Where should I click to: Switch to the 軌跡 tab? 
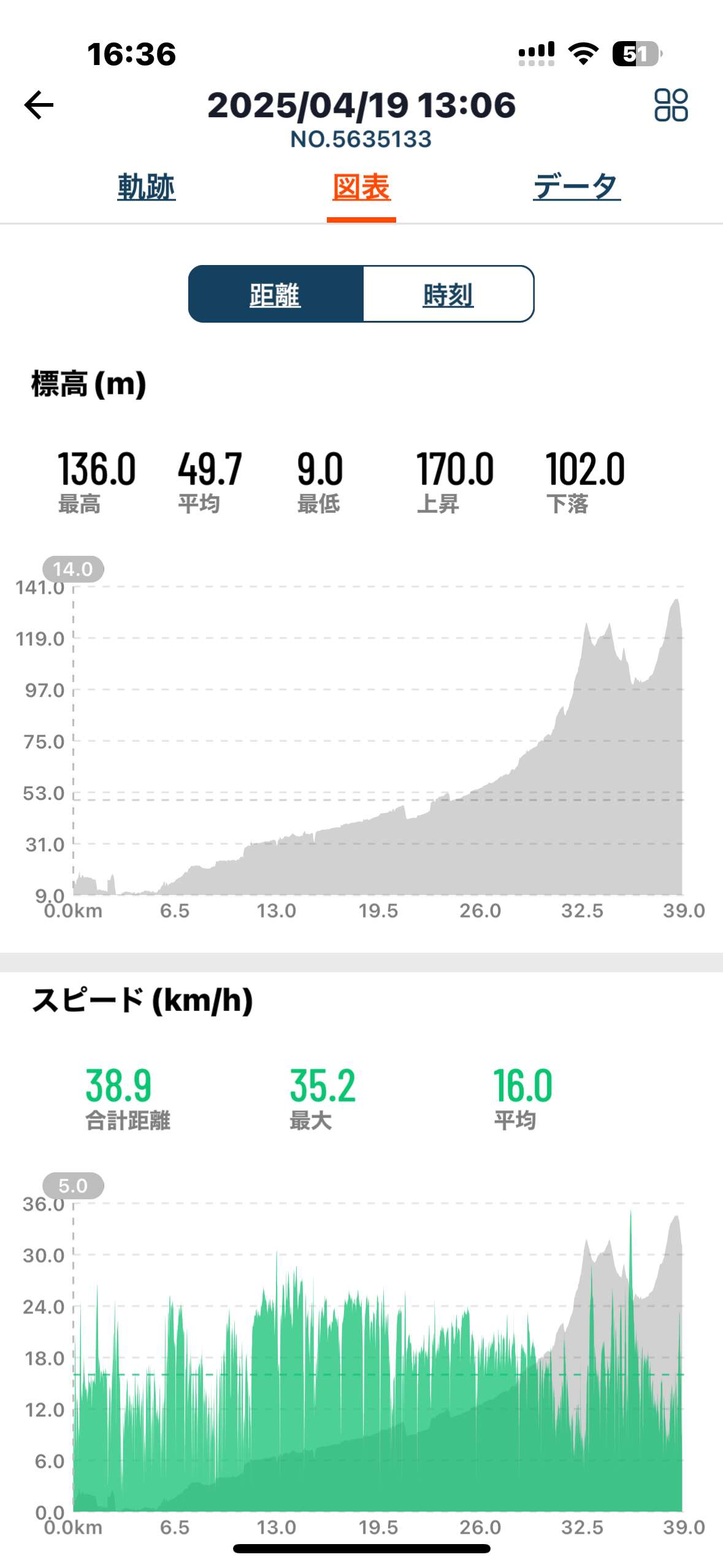coord(147,187)
